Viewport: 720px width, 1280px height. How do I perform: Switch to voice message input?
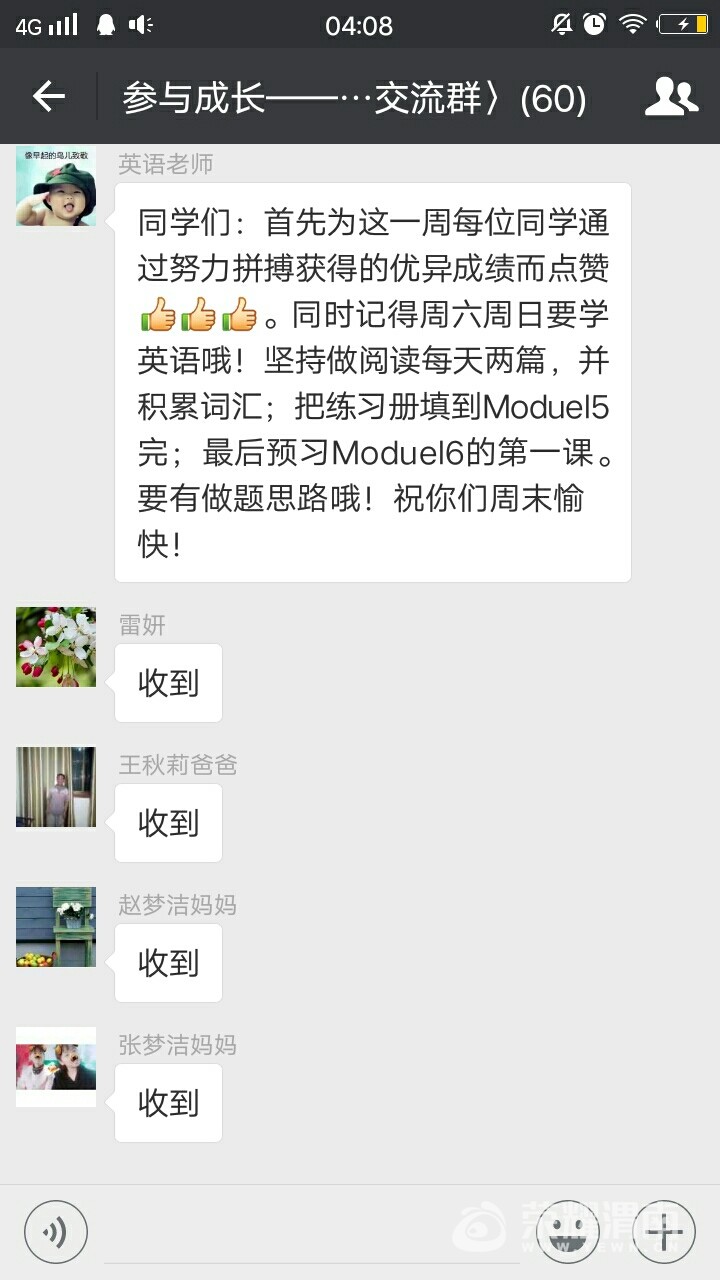click(56, 1232)
